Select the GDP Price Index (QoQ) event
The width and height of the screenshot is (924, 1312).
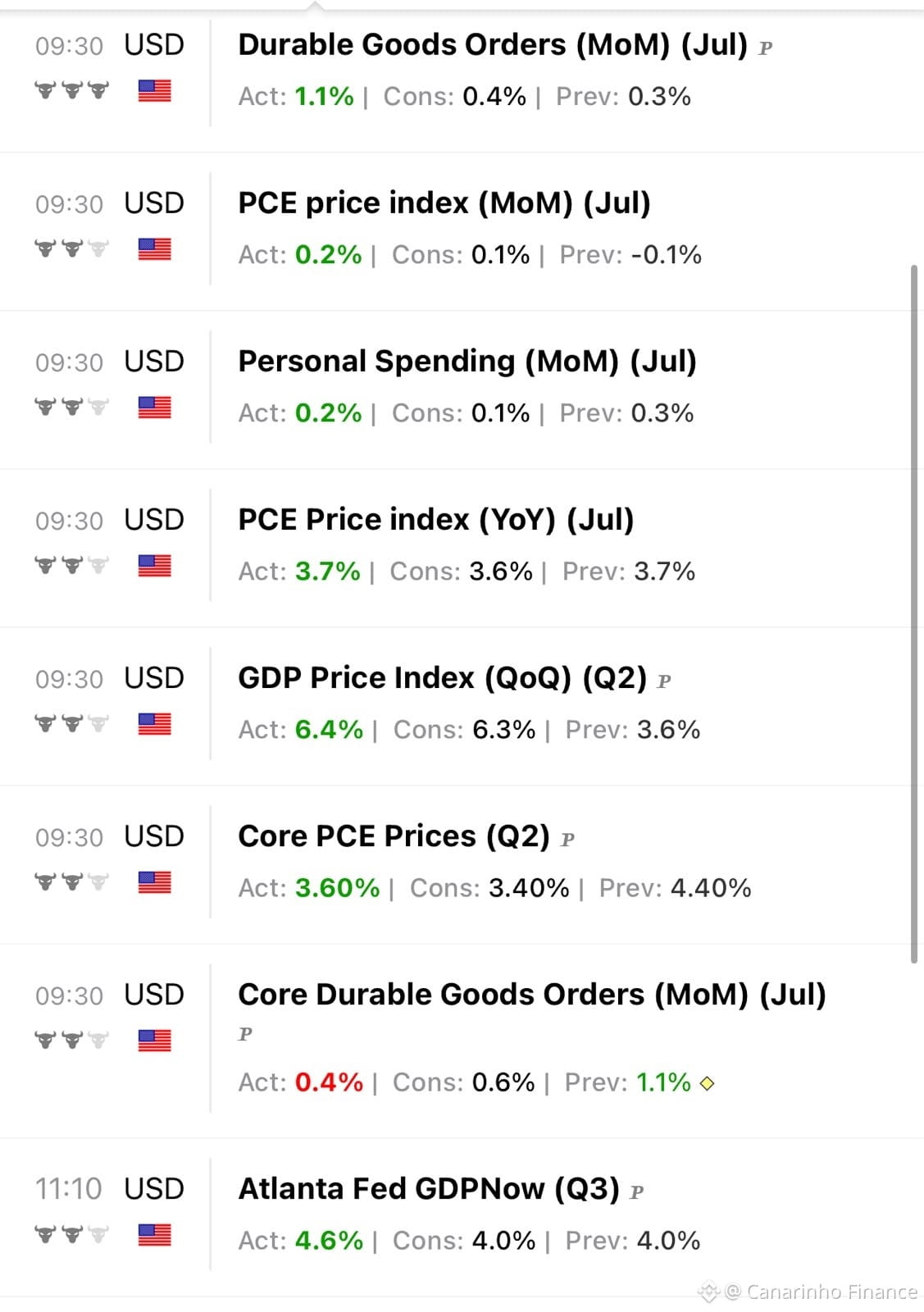(462, 706)
